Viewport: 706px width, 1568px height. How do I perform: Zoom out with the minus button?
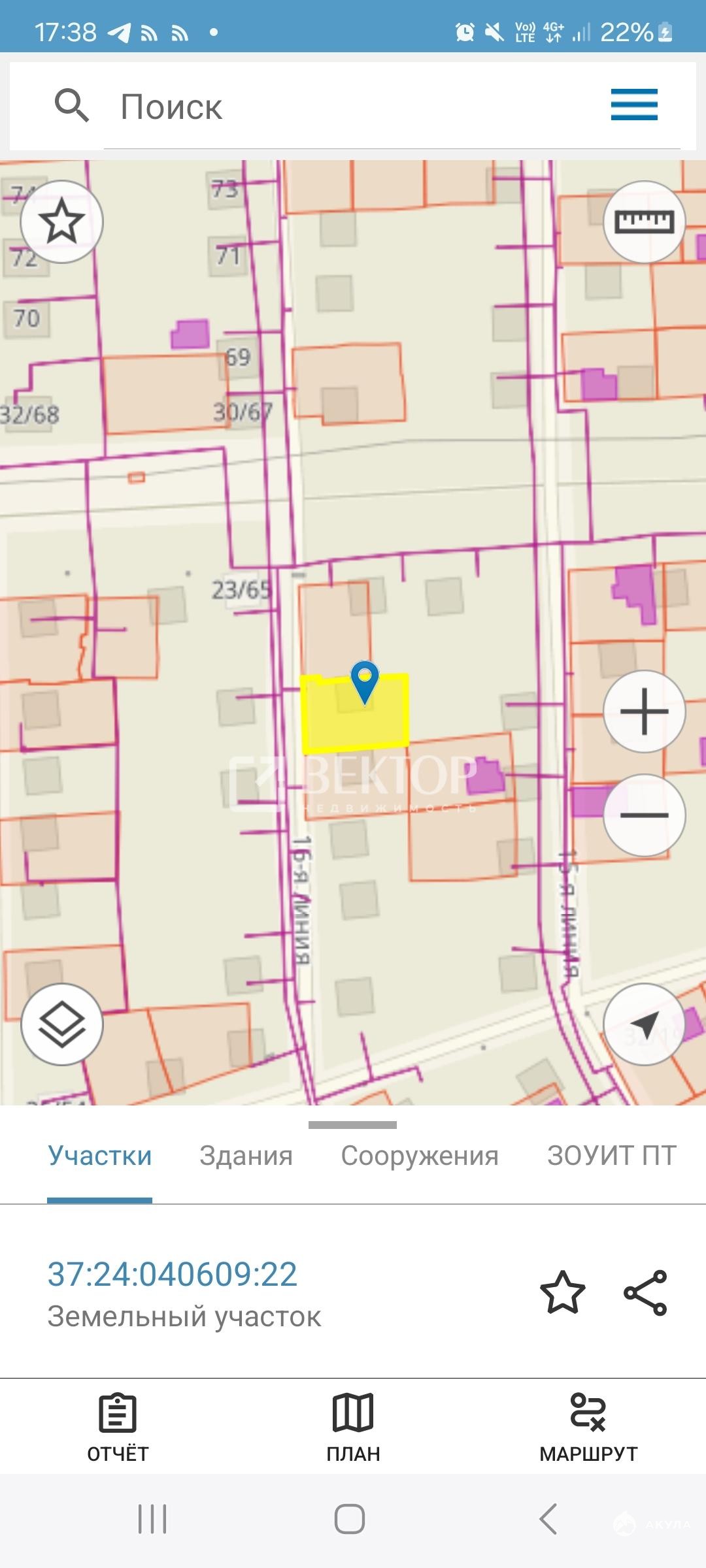click(644, 815)
